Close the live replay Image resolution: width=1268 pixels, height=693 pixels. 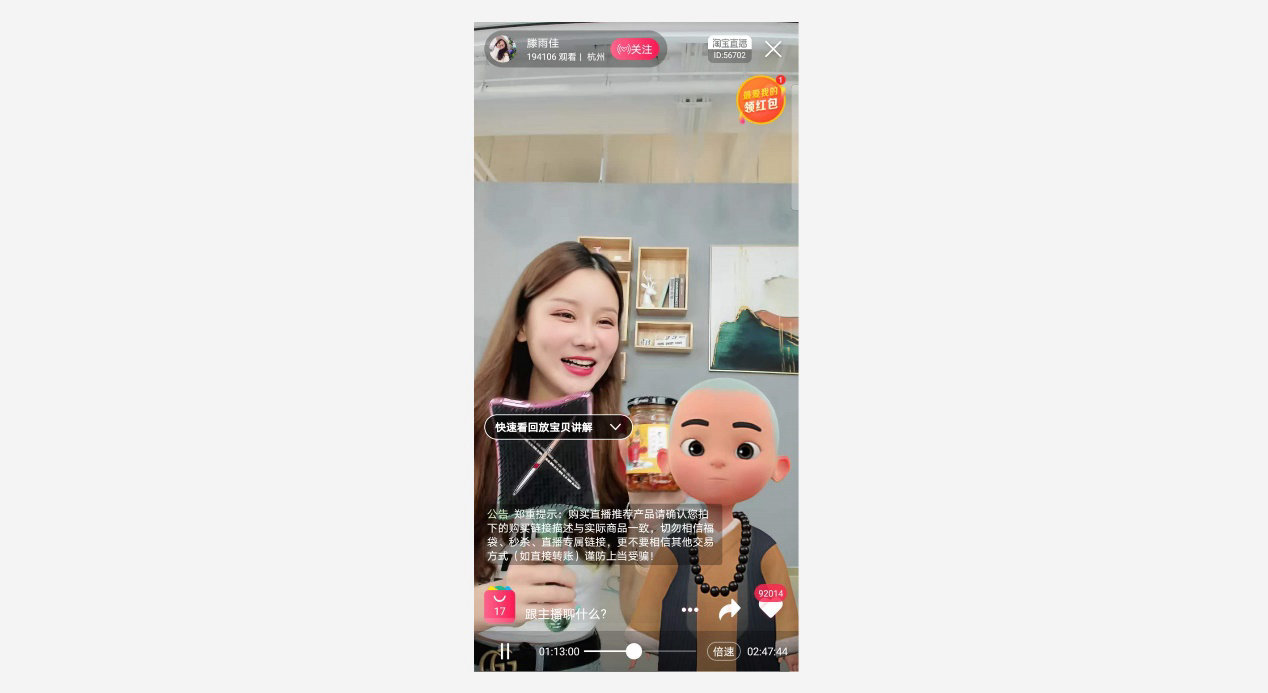(x=773, y=49)
